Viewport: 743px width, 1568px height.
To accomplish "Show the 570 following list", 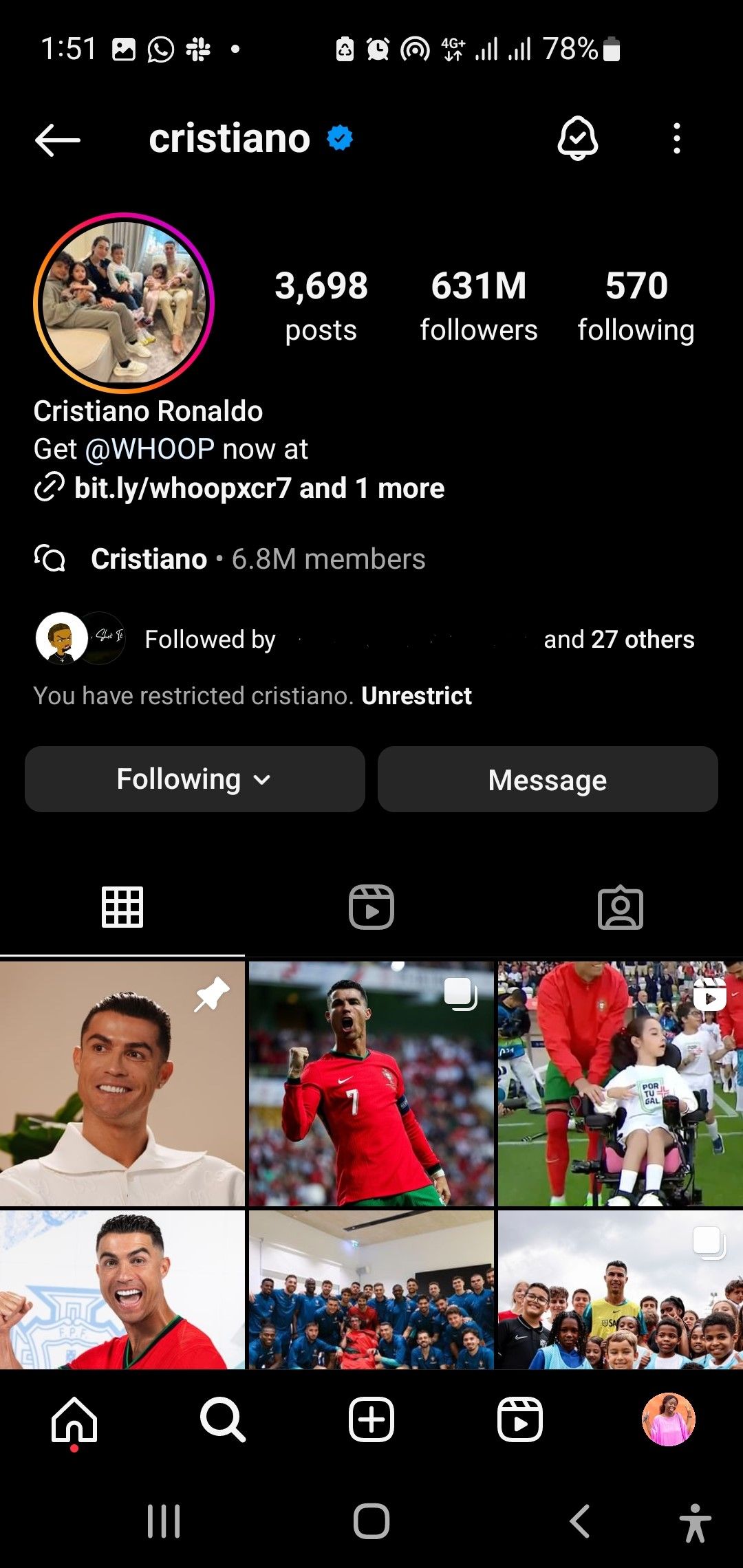I will coord(636,305).
